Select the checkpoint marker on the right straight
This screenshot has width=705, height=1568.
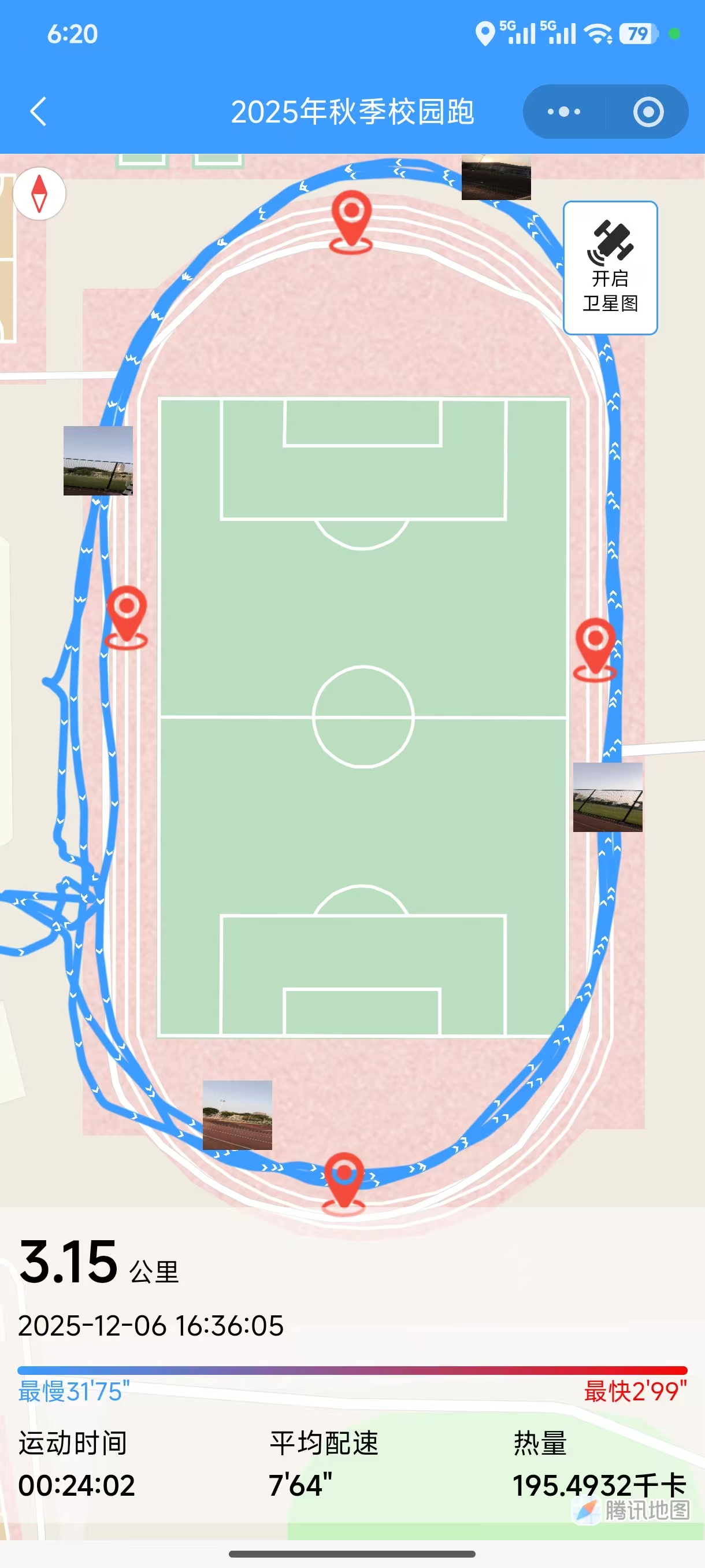tap(595, 649)
